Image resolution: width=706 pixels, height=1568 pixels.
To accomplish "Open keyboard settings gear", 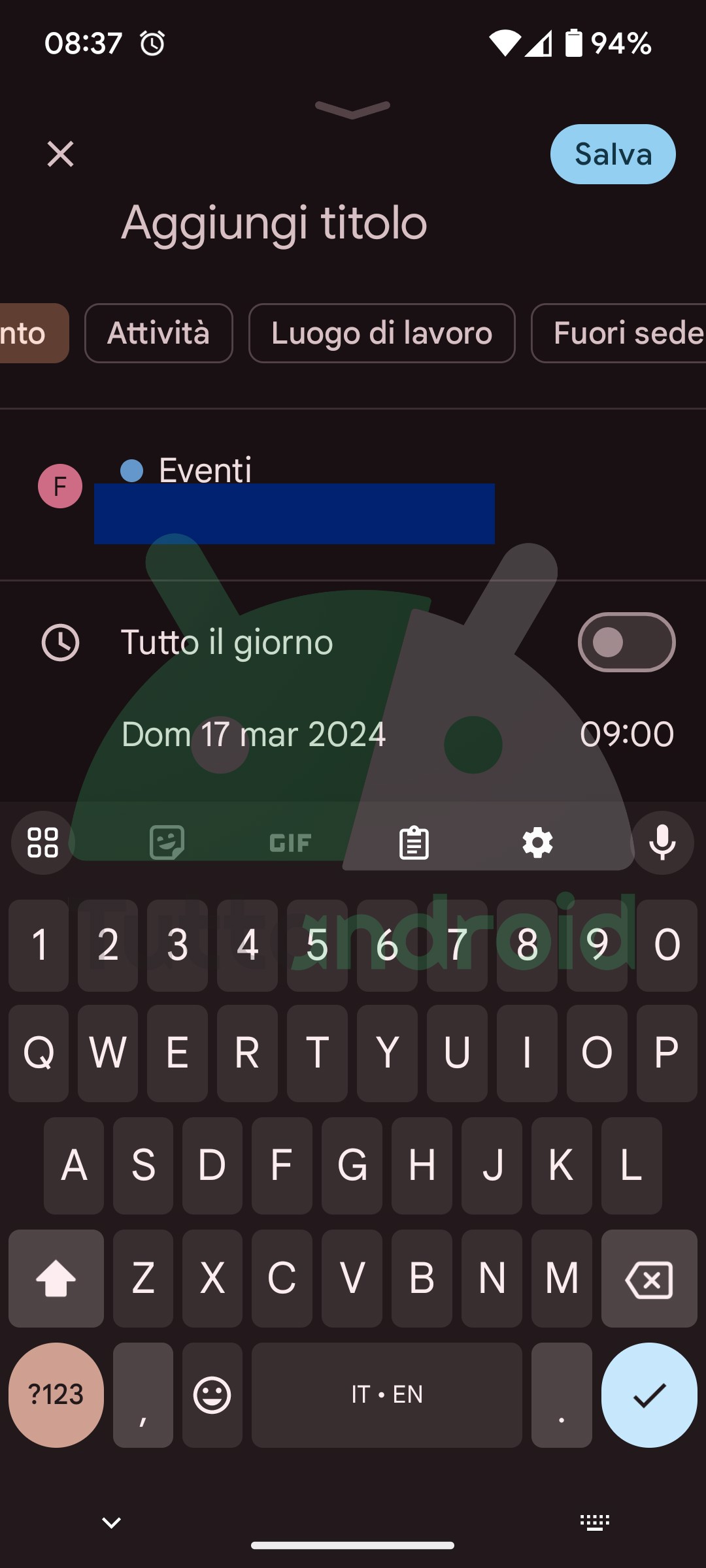I will pyautogui.click(x=537, y=843).
